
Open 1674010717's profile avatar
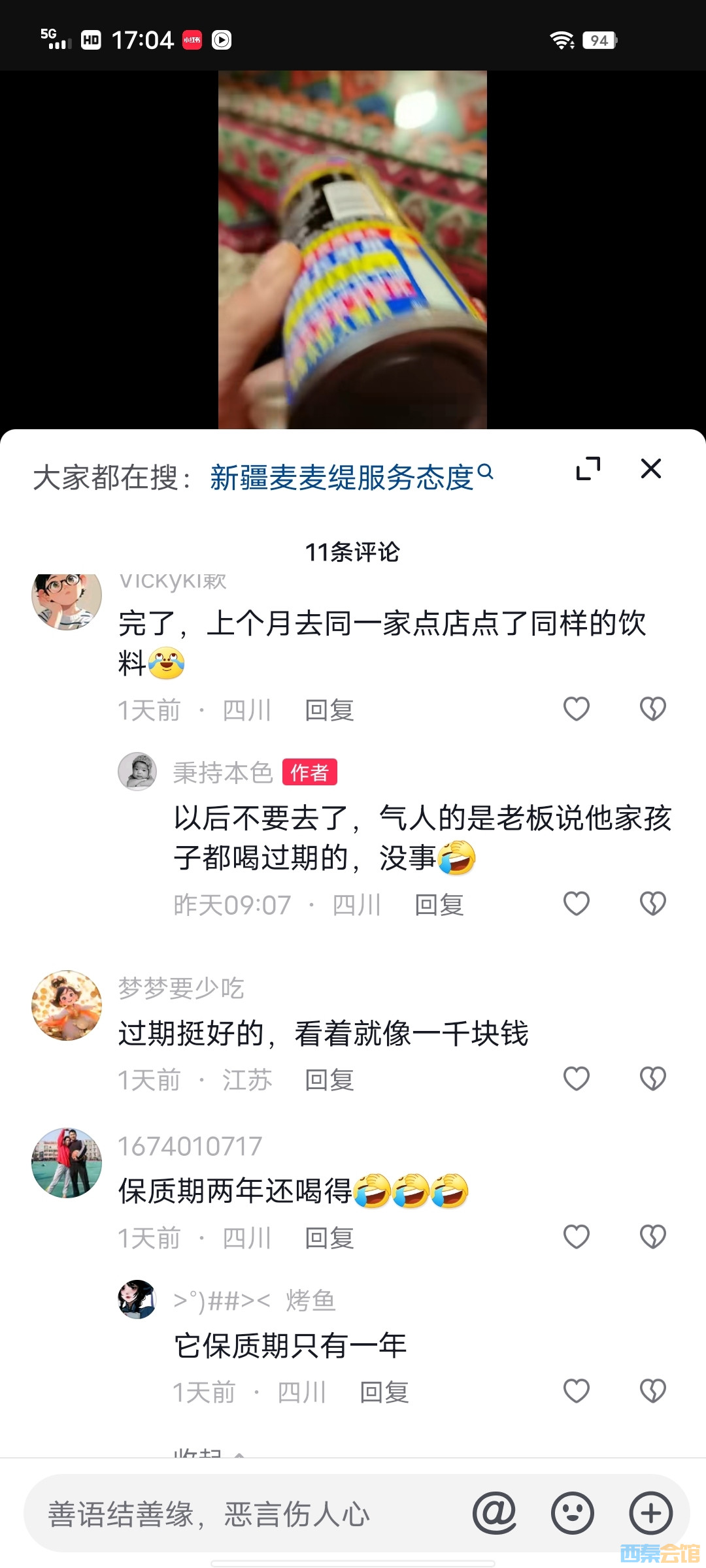click(67, 1162)
